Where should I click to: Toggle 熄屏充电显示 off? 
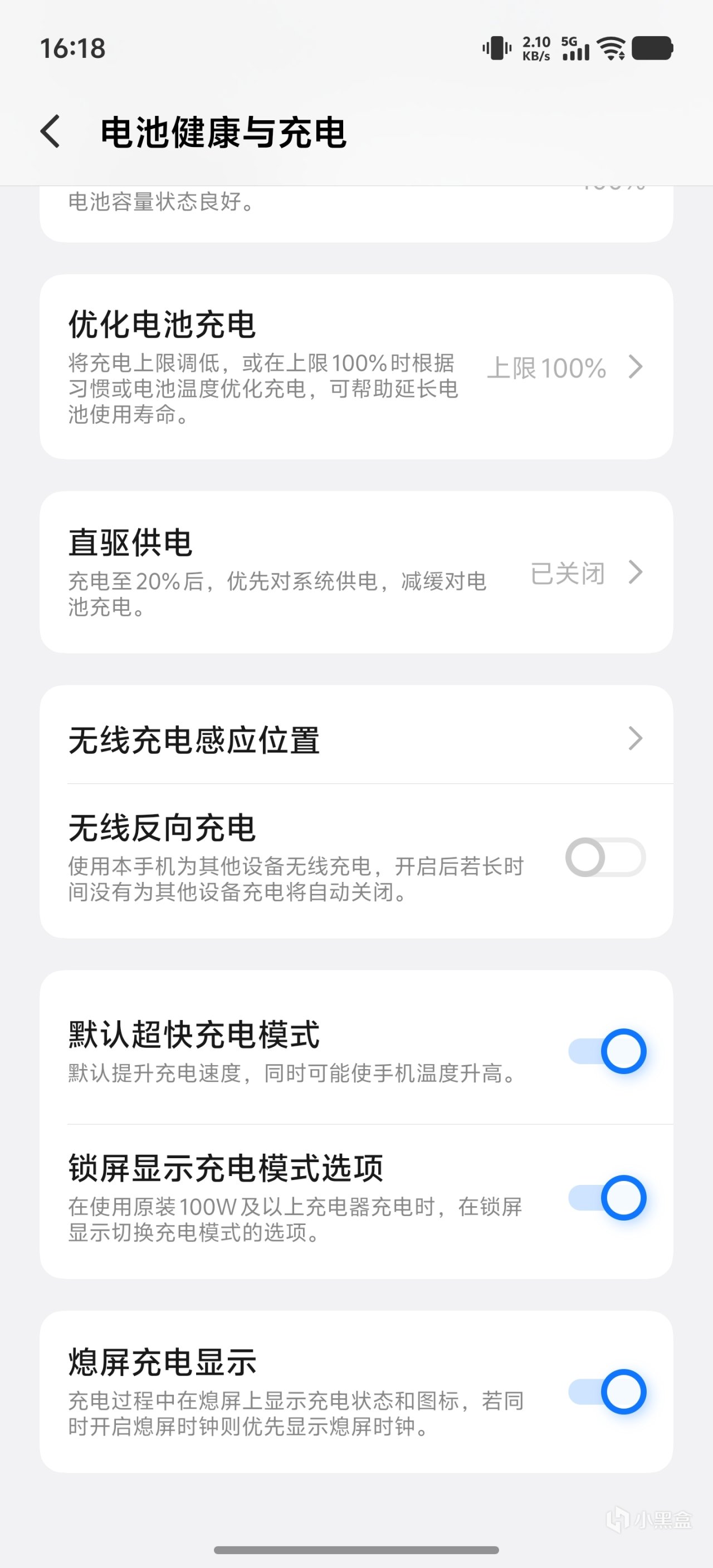click(607, 1391)
